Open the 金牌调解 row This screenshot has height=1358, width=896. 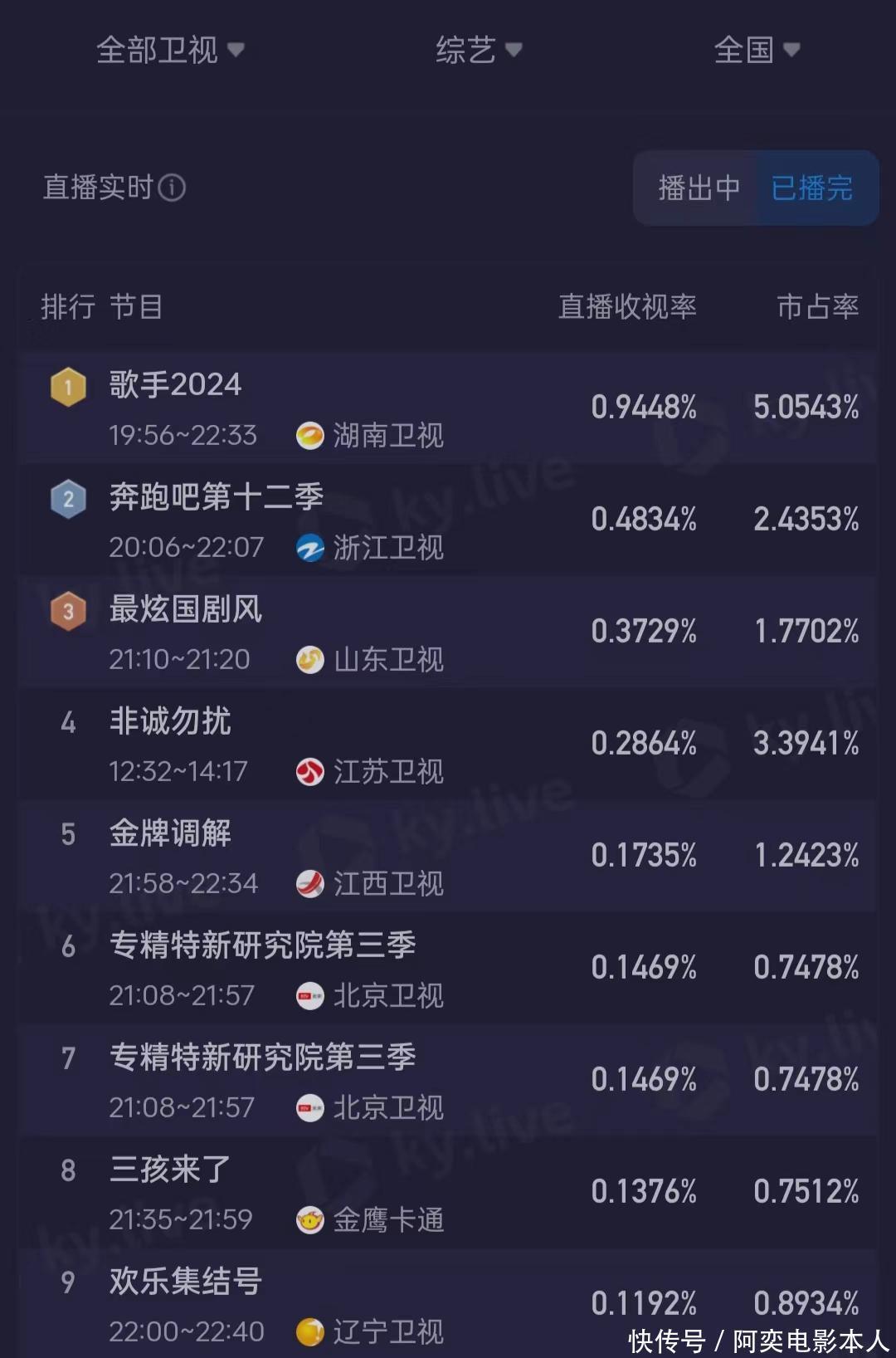[x=448, y=856]
